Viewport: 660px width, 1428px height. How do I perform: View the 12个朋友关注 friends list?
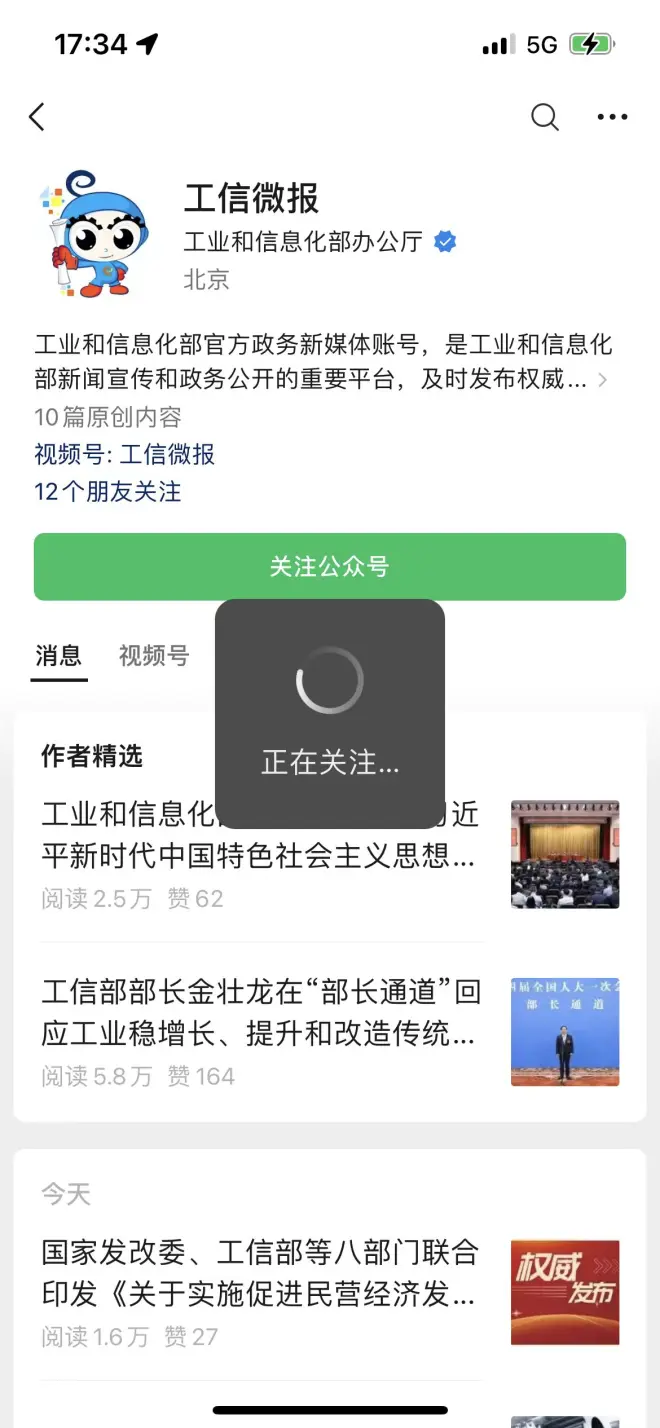pos(108,491)
